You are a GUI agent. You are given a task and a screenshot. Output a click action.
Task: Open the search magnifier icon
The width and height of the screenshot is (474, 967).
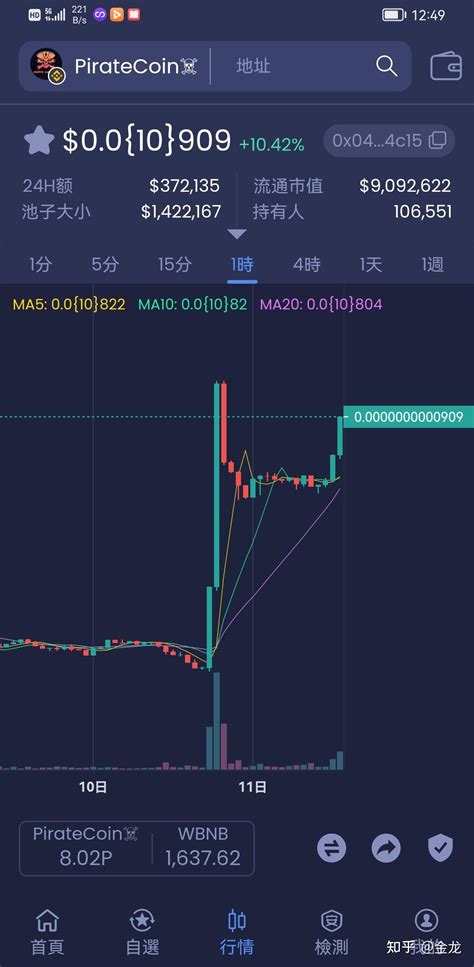[386, 66]
